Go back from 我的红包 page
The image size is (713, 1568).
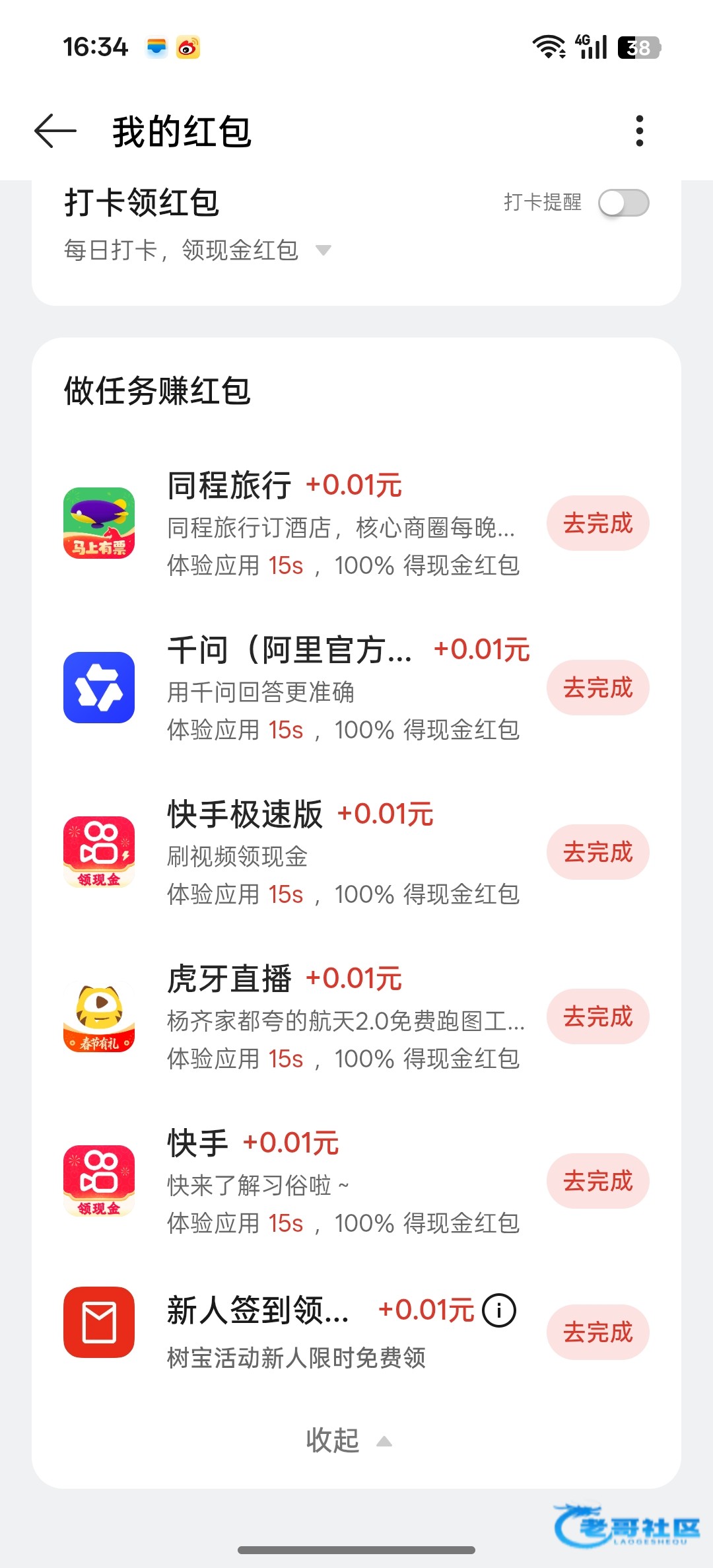55,131
